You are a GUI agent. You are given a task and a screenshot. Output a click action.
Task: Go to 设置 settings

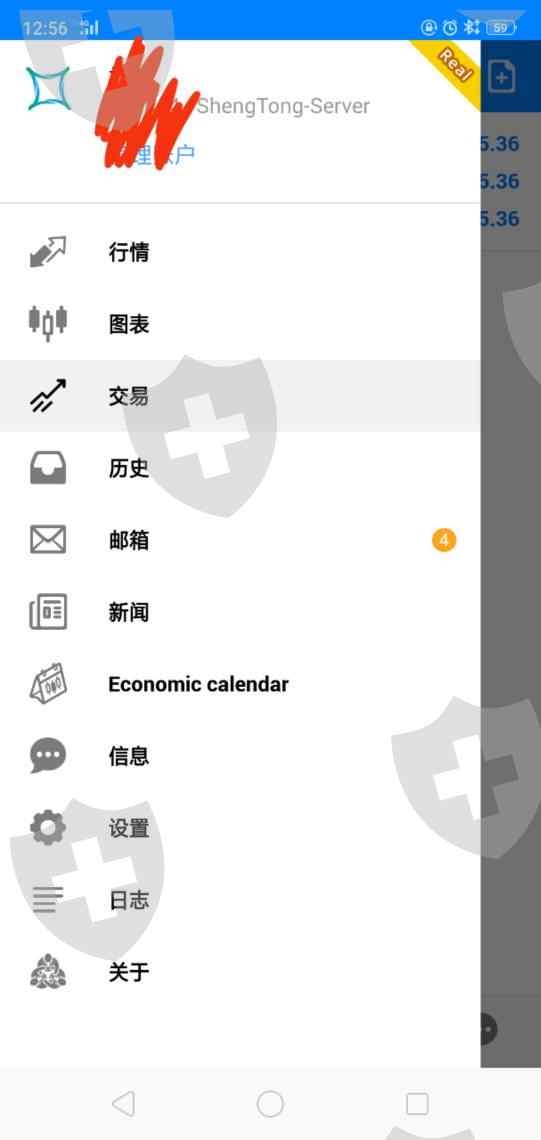point(240,828)
